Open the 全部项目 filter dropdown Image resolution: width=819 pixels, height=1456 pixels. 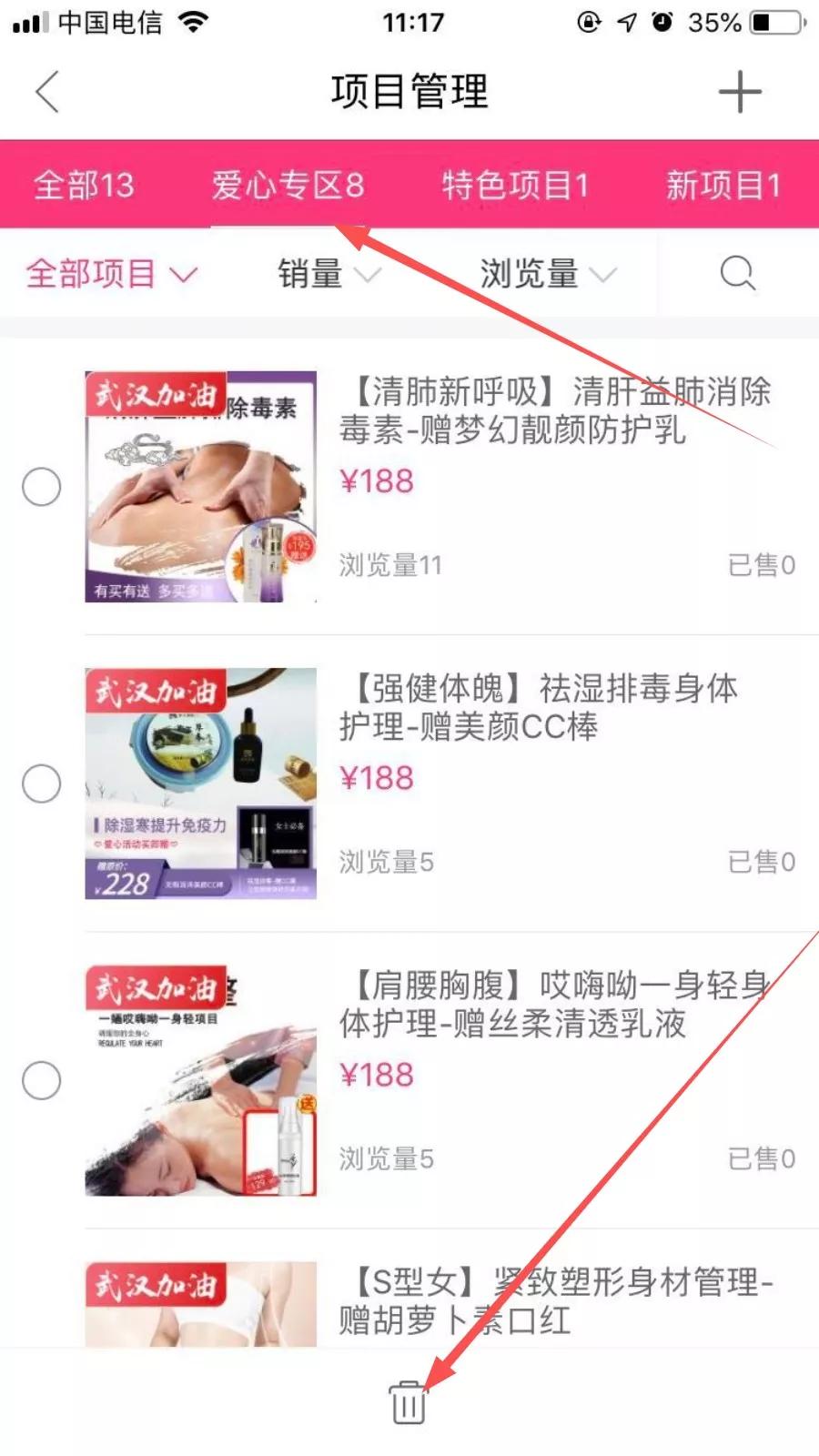(109, 273)
